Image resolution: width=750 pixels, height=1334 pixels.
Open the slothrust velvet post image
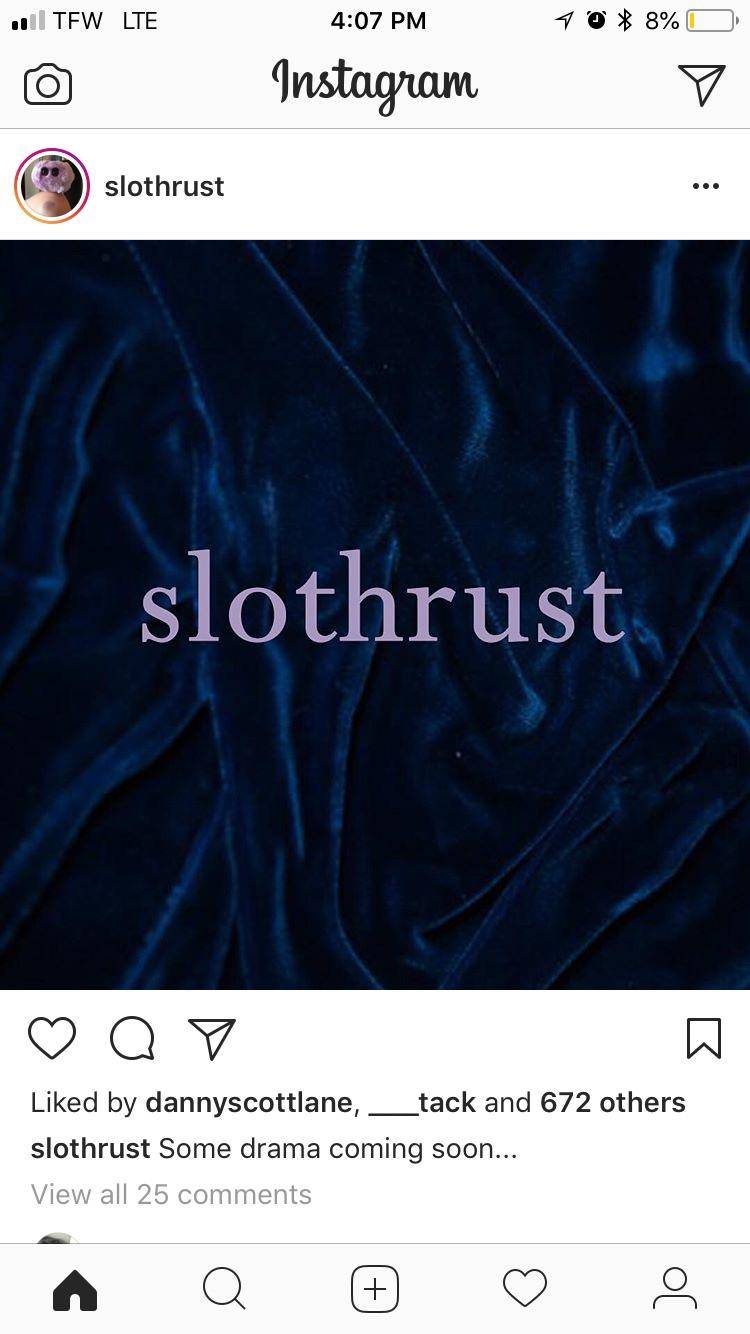(375, 614)
